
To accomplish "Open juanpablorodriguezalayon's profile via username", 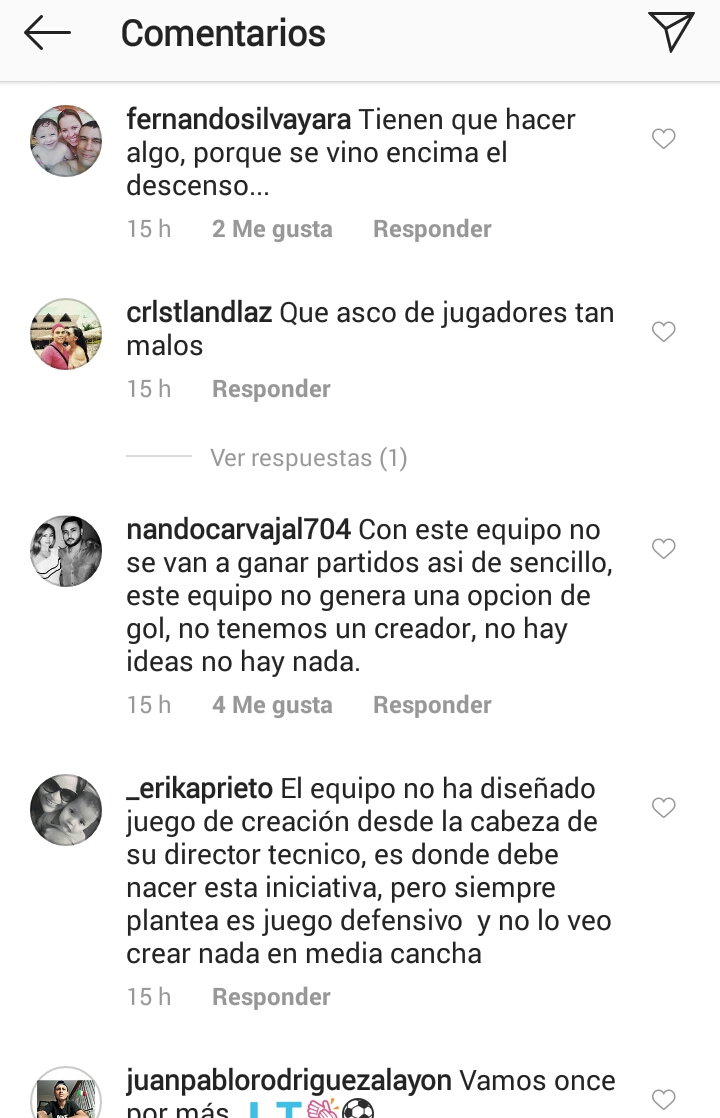I will click(x=289, y=1080).
